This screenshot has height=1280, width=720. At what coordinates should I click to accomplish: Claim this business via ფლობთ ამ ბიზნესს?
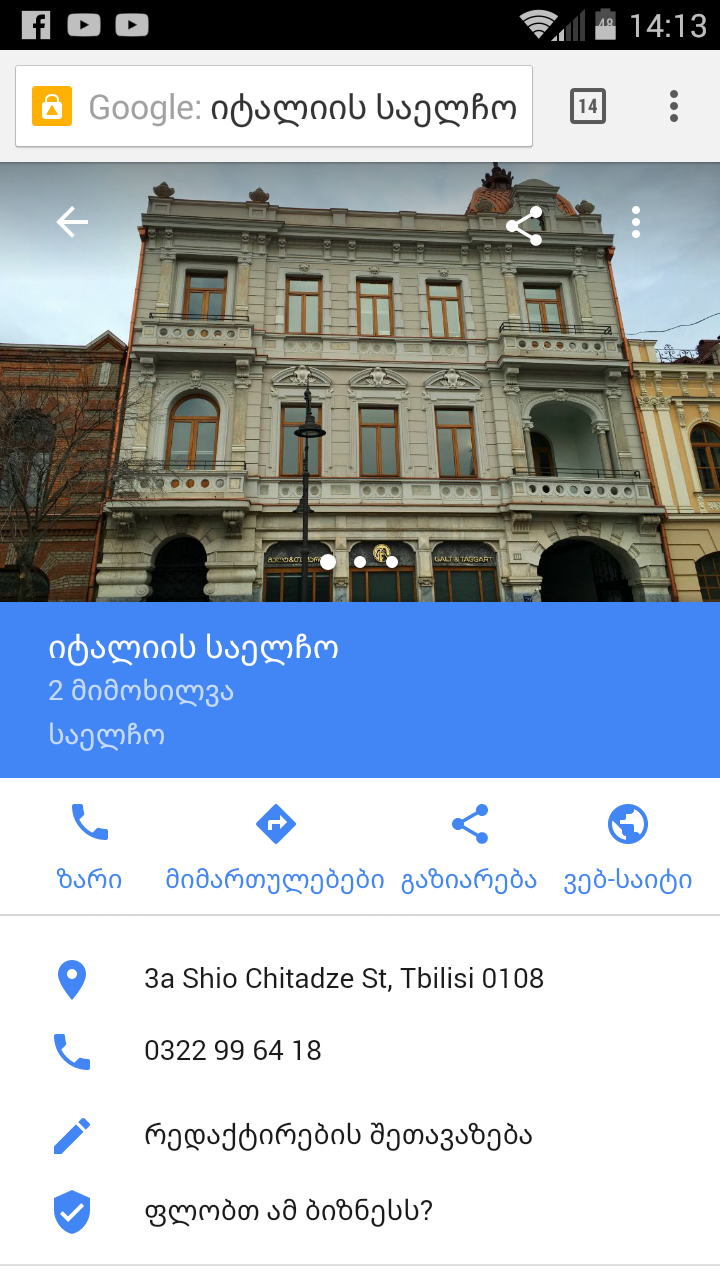[288, 1212]
